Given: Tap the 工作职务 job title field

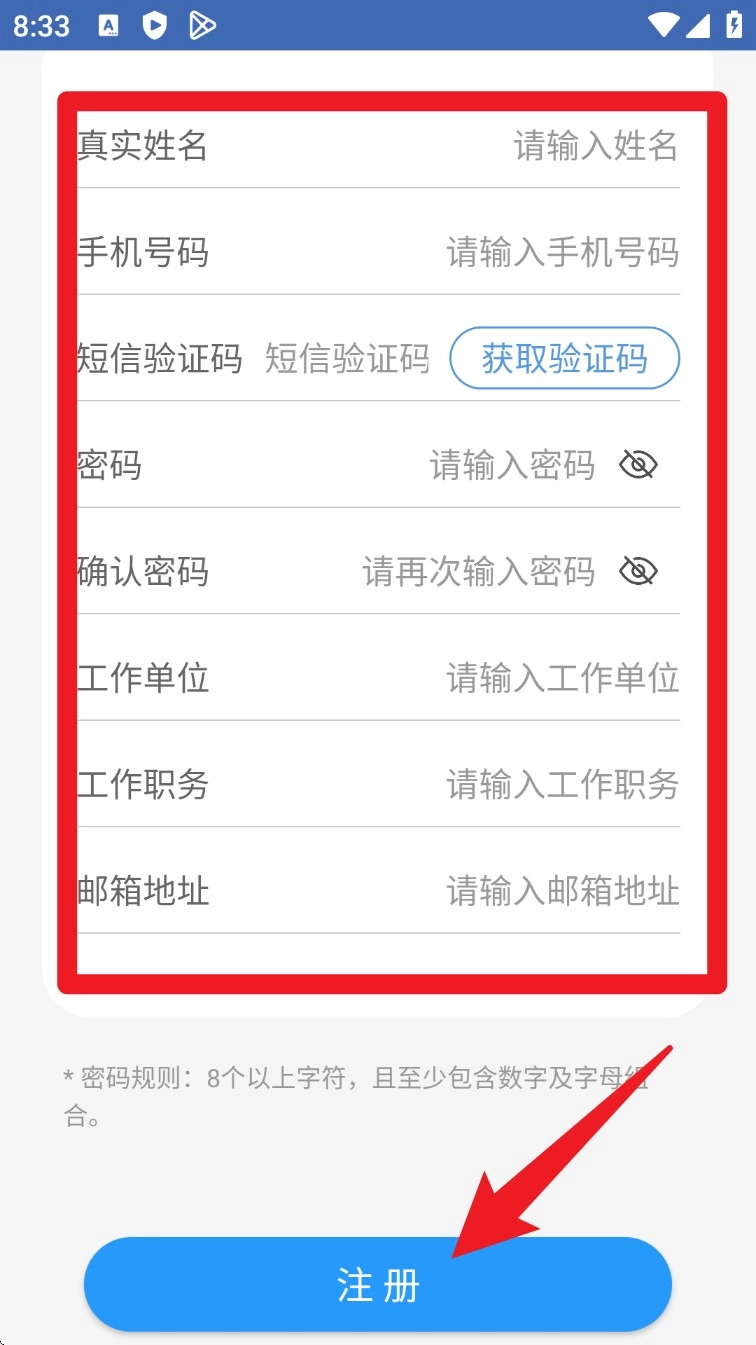Looking at the screenshot, I should click(562, 784).
